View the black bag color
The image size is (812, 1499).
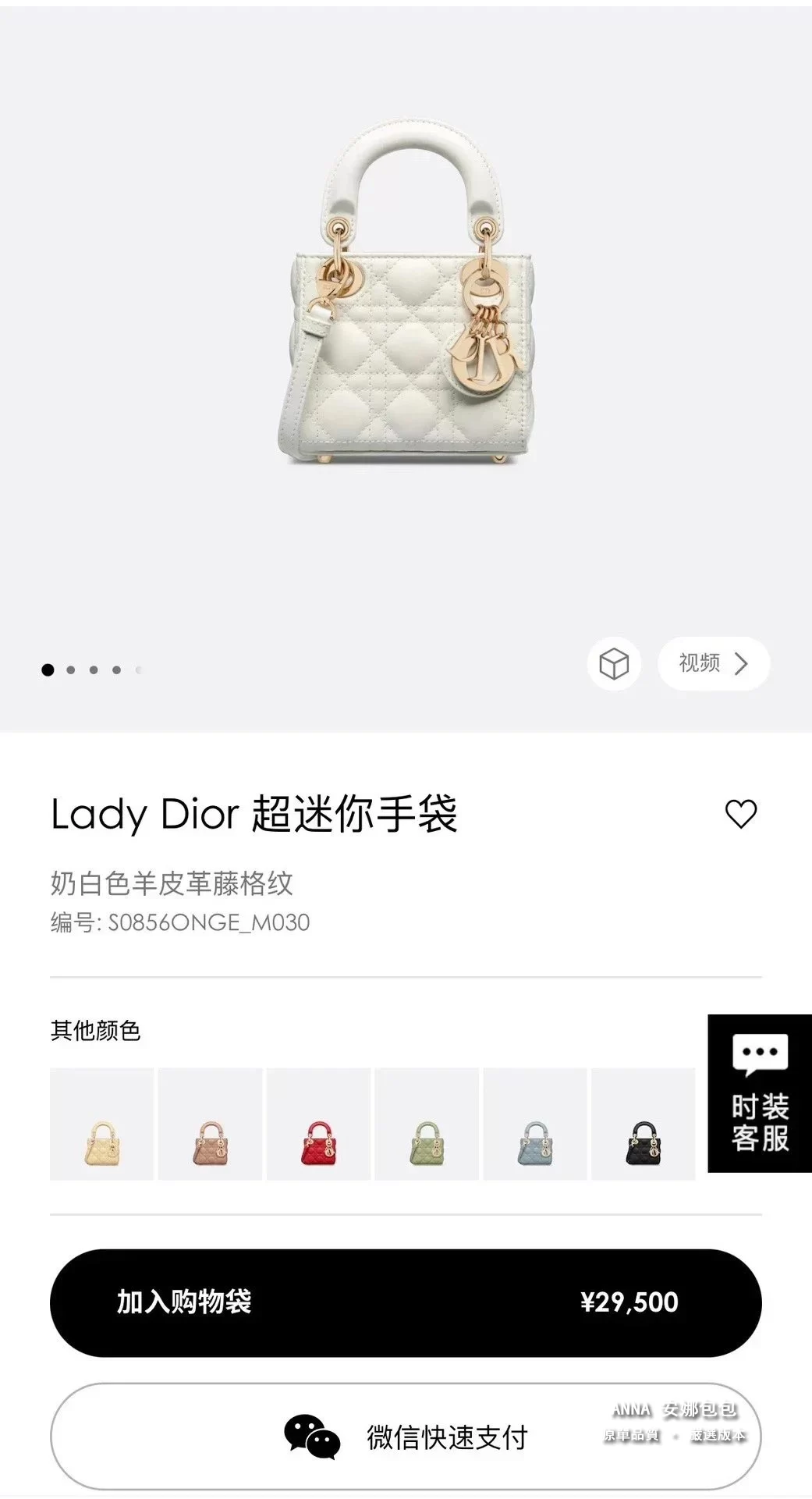click(643, 1124)
